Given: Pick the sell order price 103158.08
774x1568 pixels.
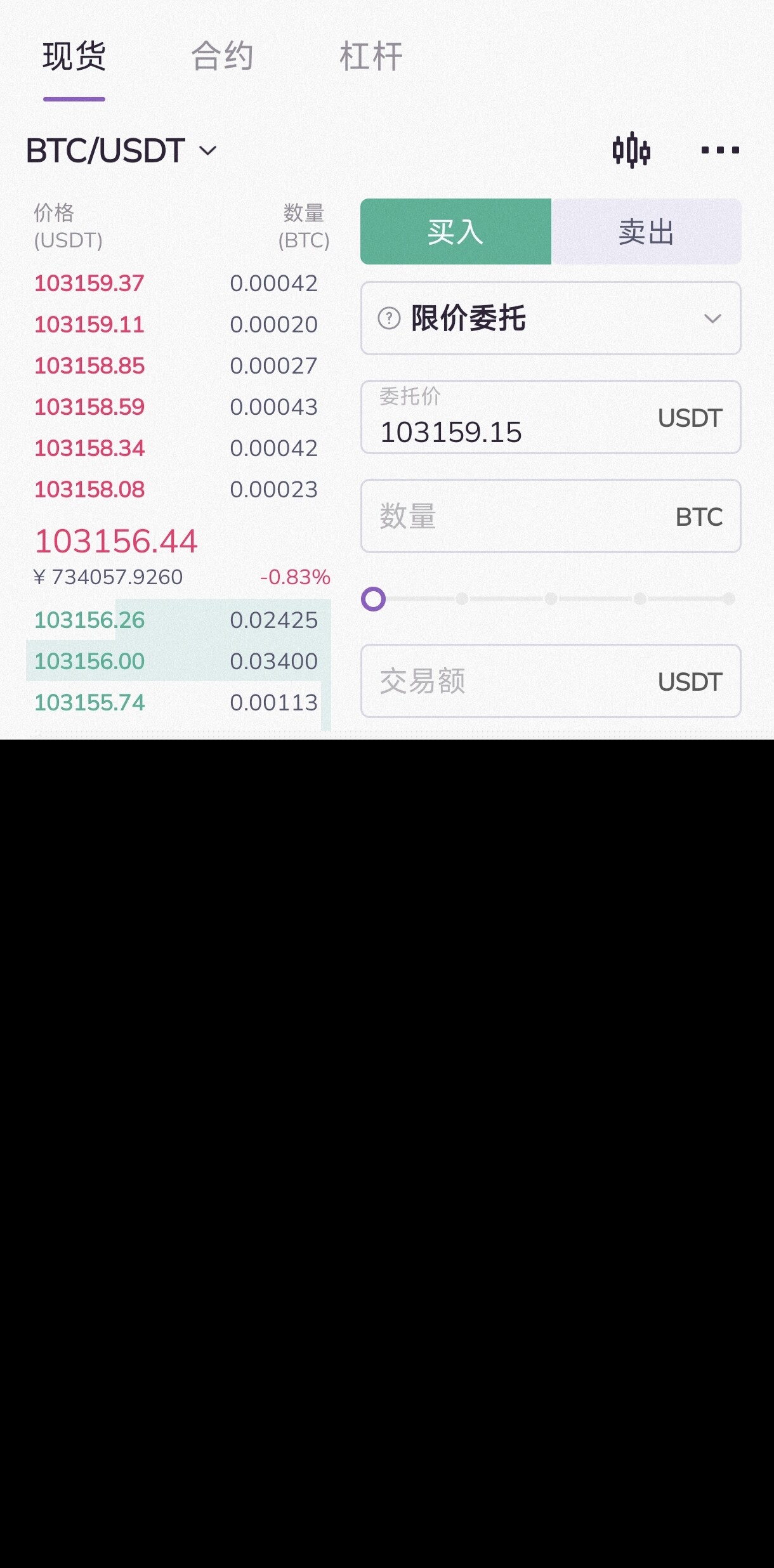Looking at the screenshot, I should tap(89, 490).
